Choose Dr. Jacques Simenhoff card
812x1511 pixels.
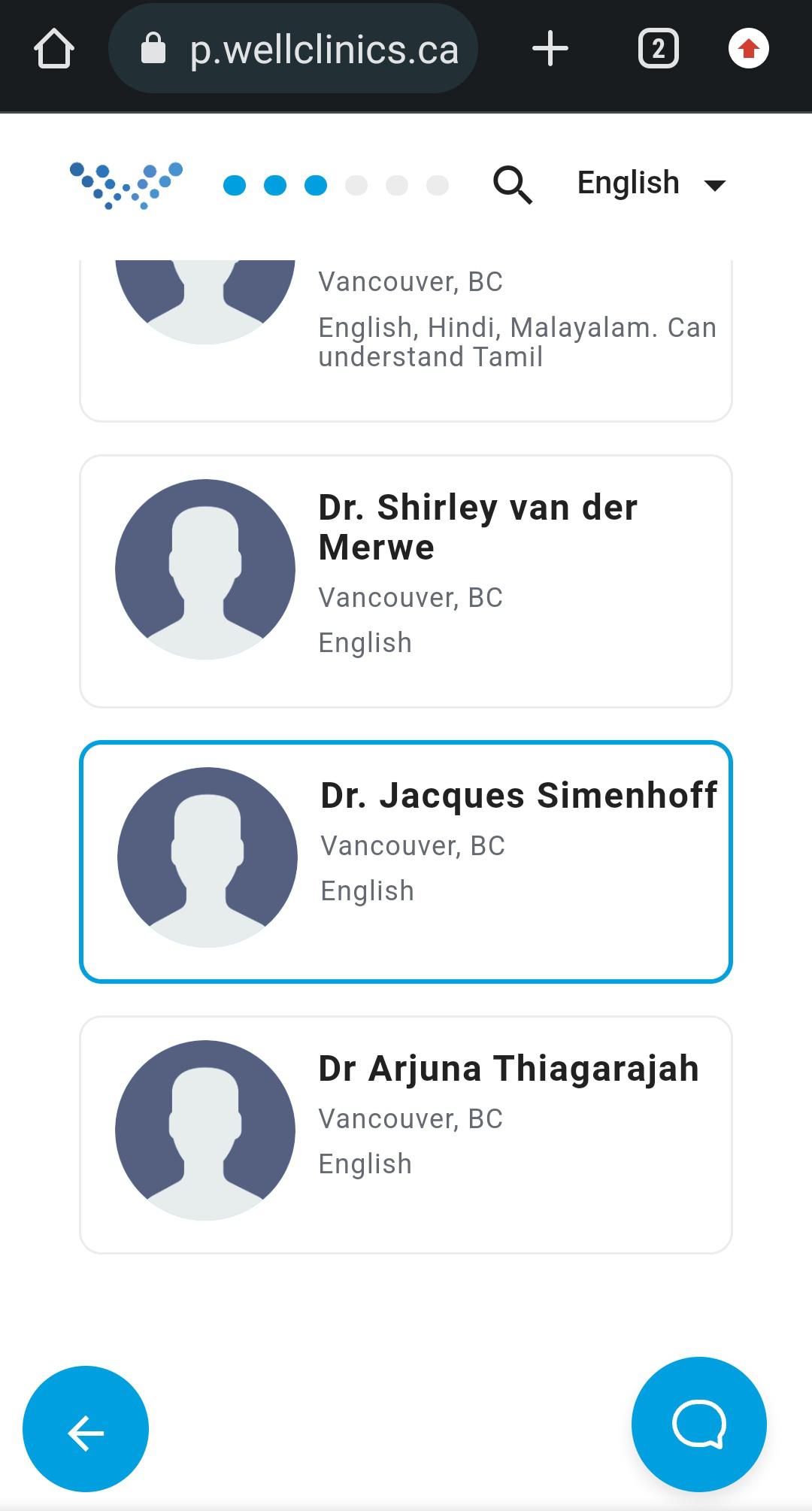click(x=406, y=861)
